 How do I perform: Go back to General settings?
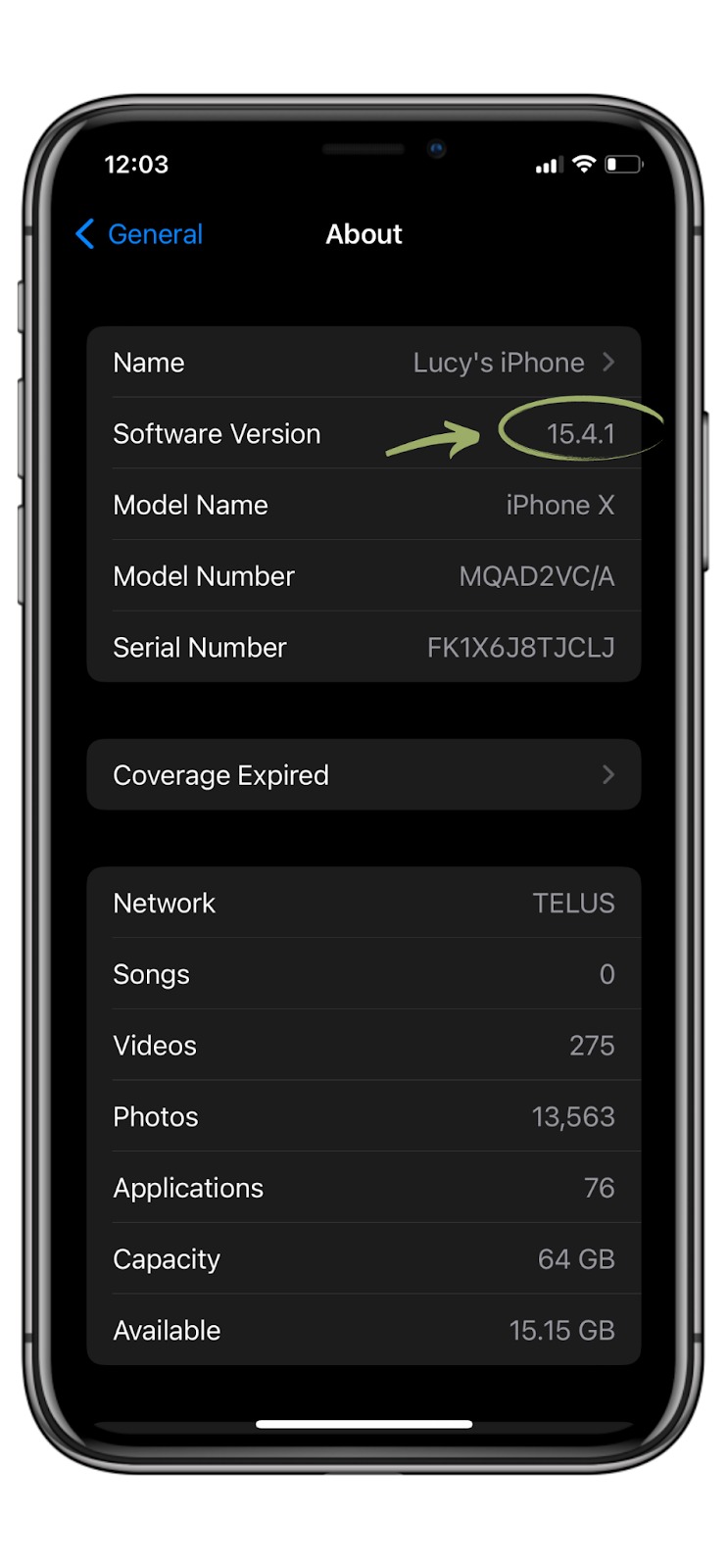pos(139,234)
